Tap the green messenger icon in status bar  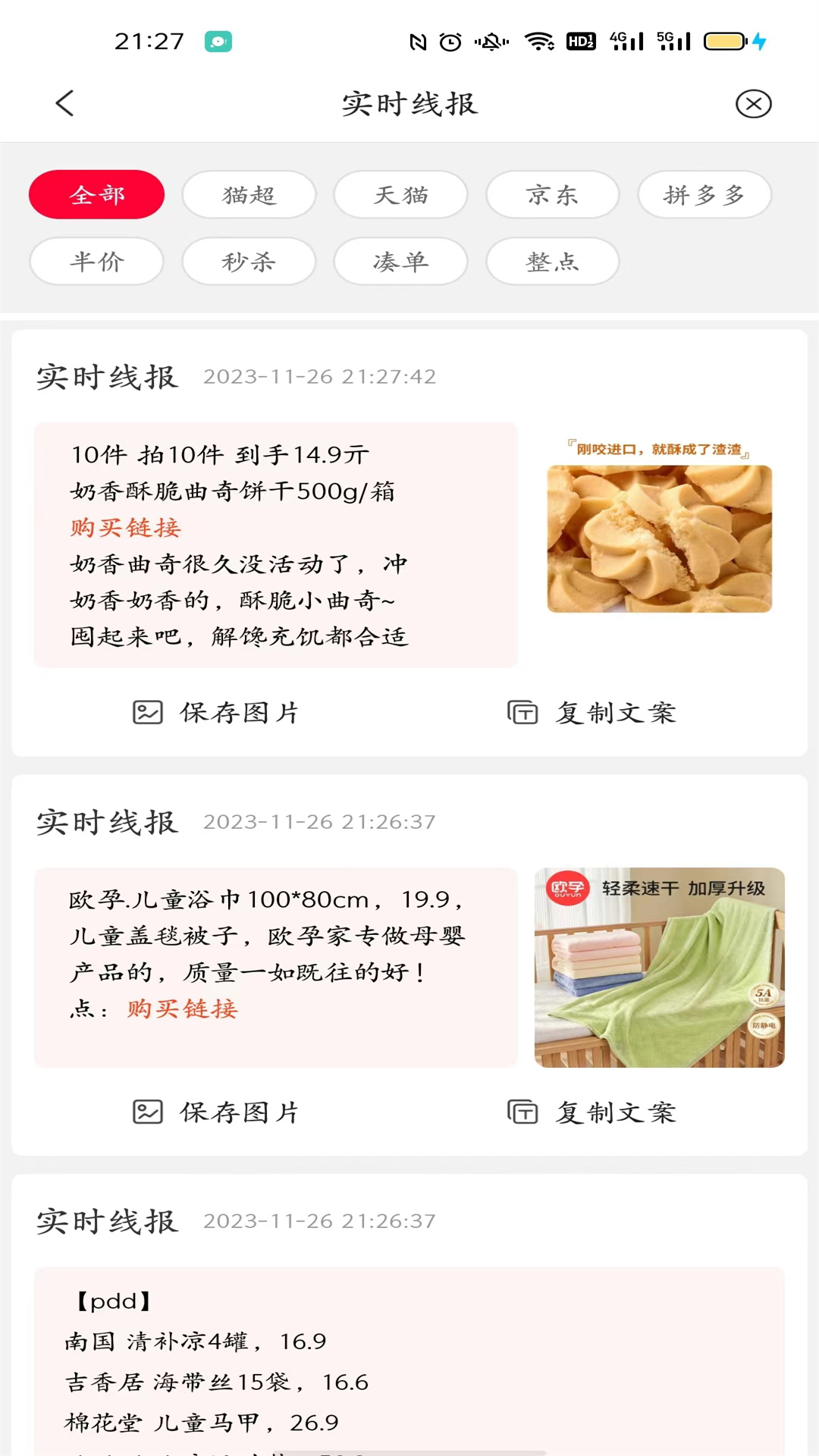pyautogui.click(x=218, y=42)
